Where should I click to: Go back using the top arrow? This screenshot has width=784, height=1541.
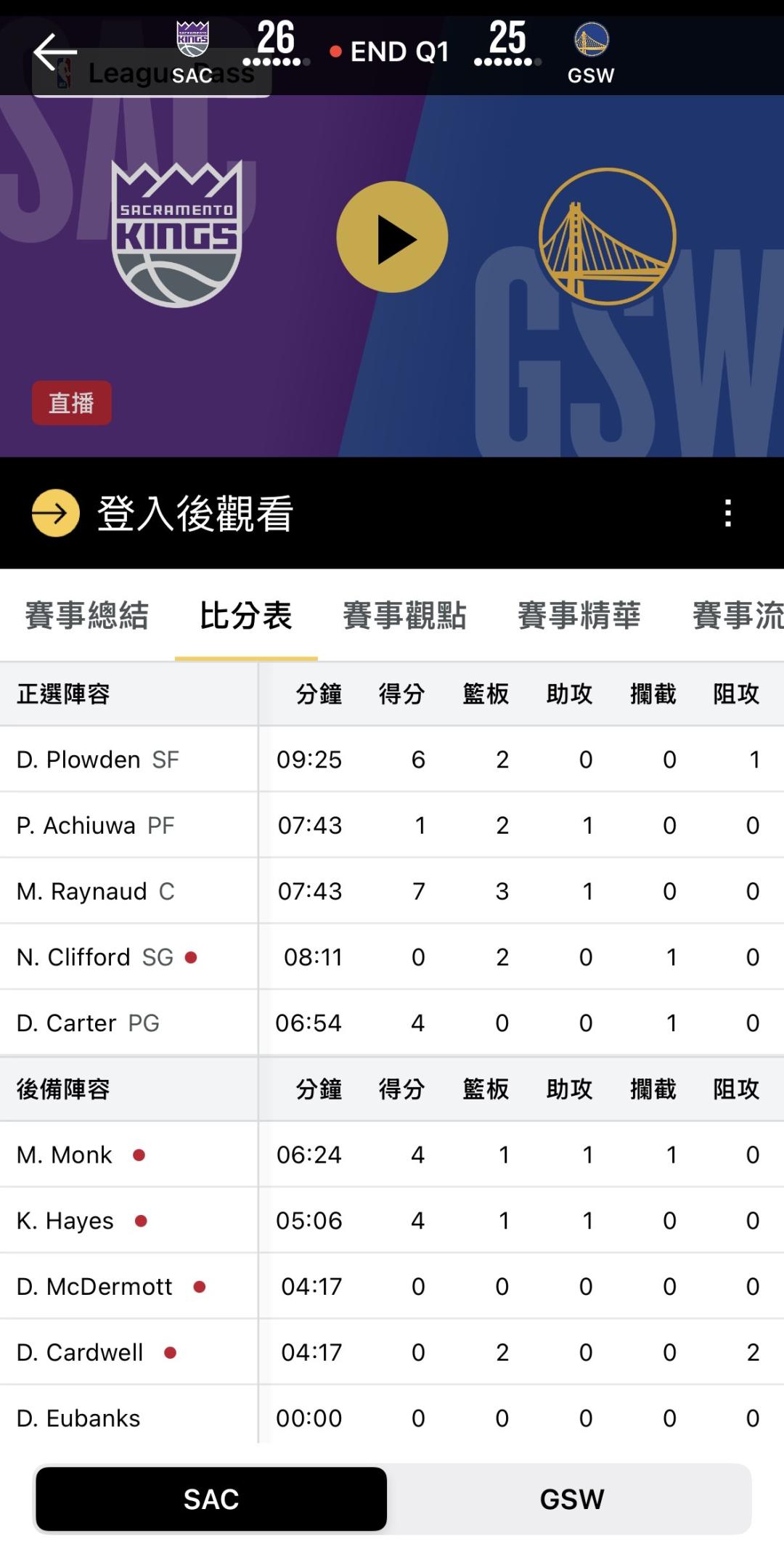(x=54, y=52)
